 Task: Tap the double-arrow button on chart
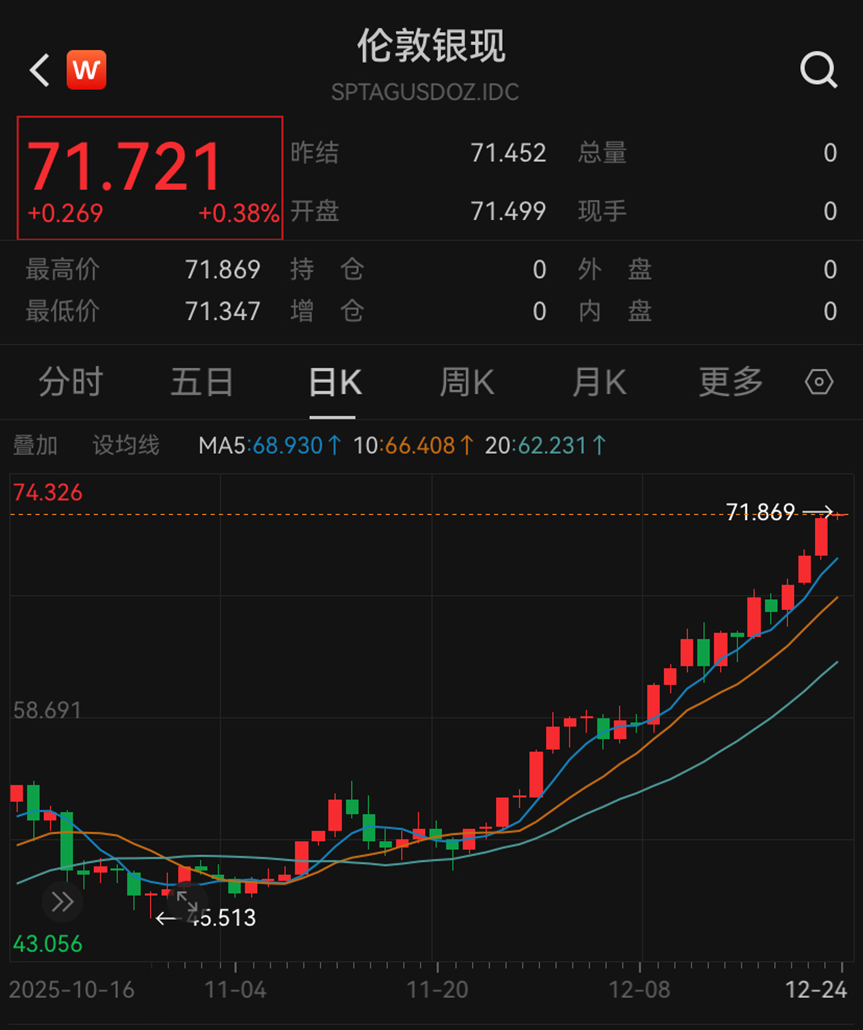[62, 902]
